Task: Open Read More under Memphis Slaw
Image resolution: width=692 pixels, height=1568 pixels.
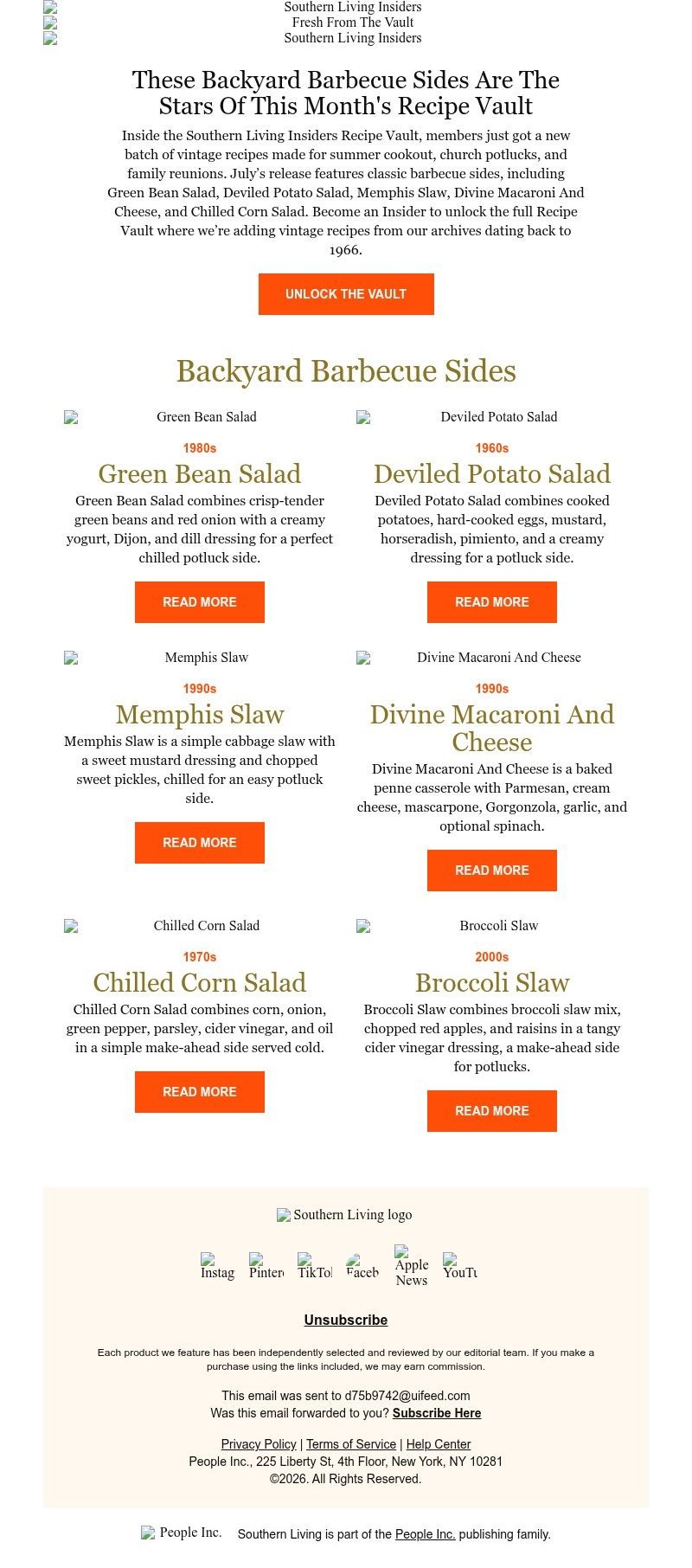Action: click(200, 843)
